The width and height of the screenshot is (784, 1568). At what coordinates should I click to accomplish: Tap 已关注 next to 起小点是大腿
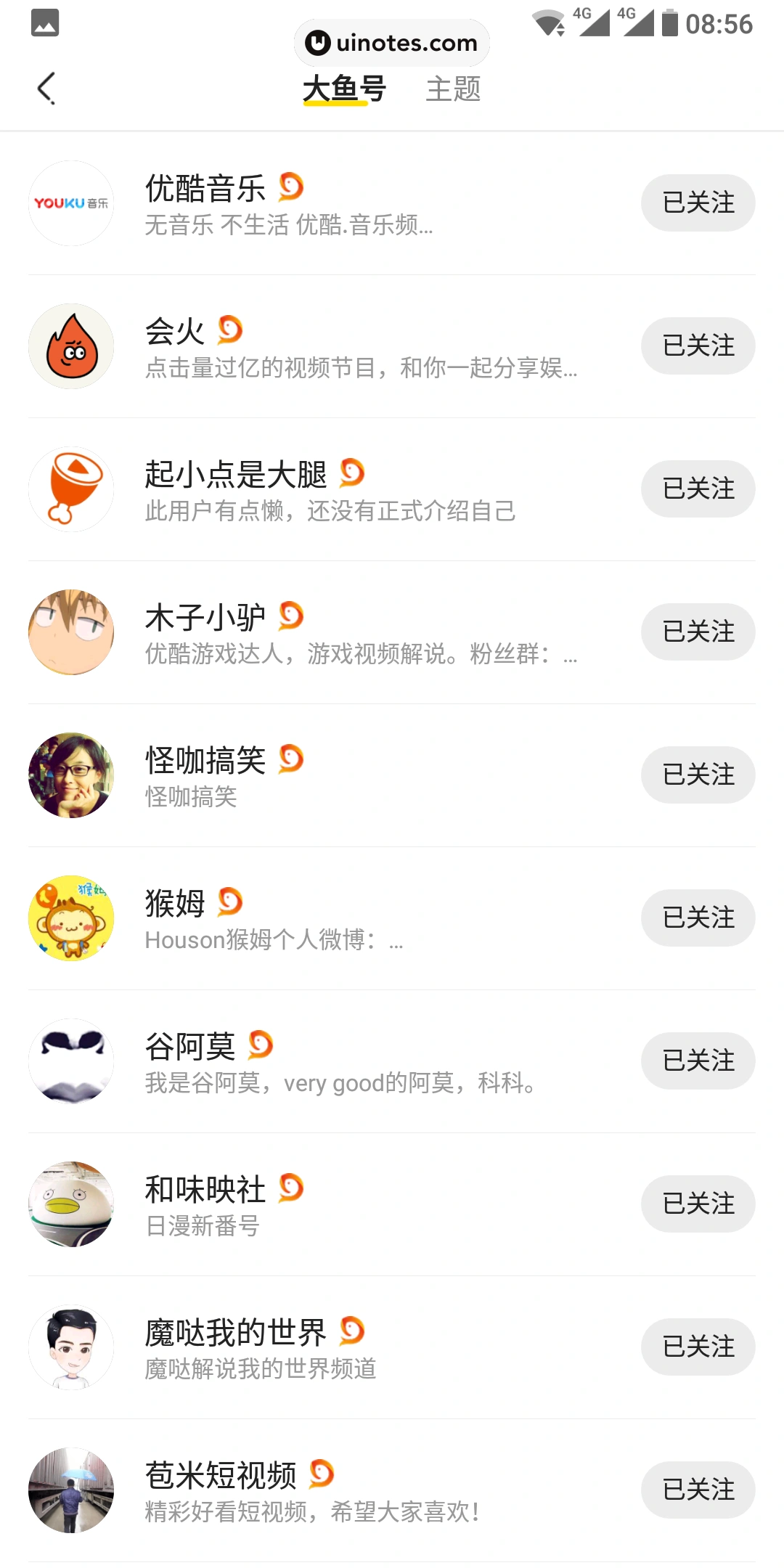click(x=698, y=489)
